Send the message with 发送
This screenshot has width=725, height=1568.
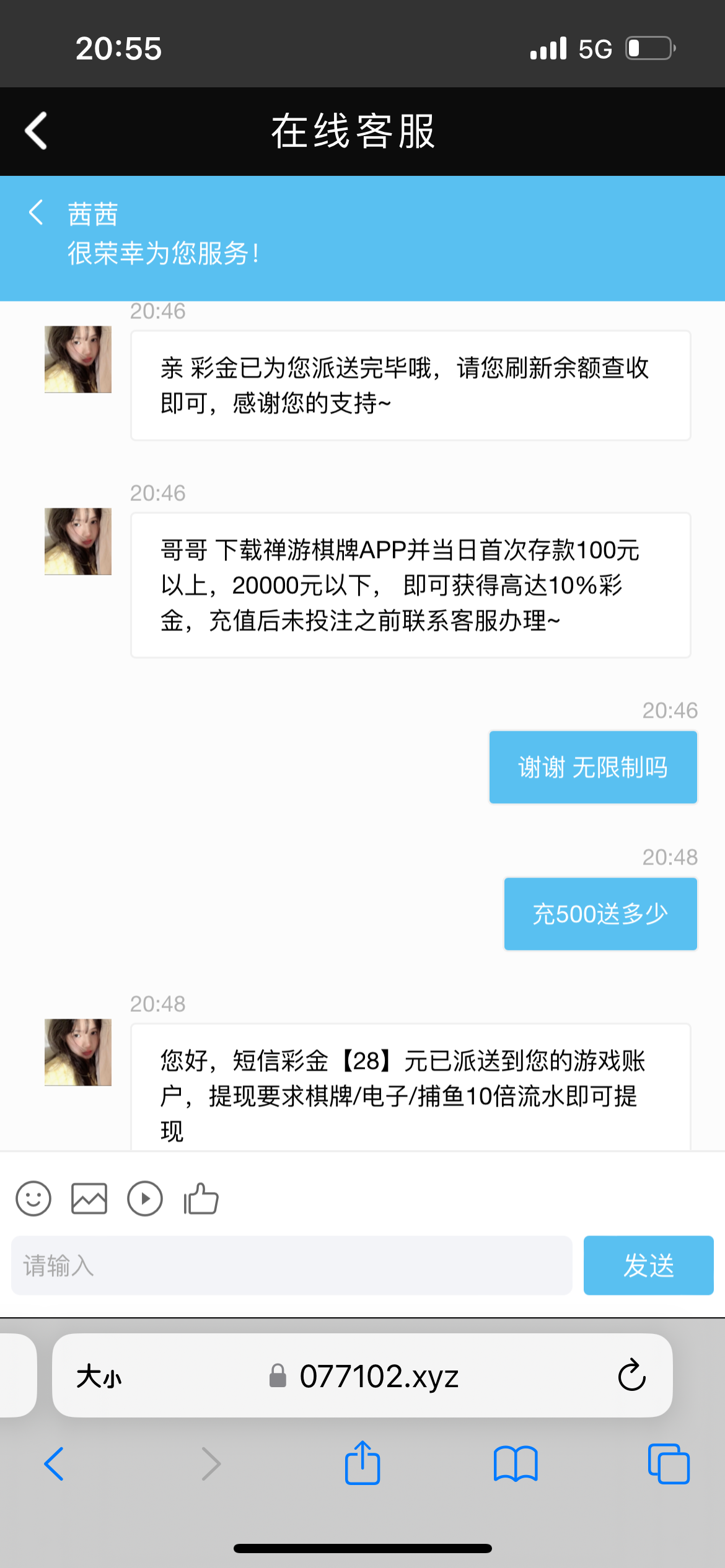(648, 1265)
